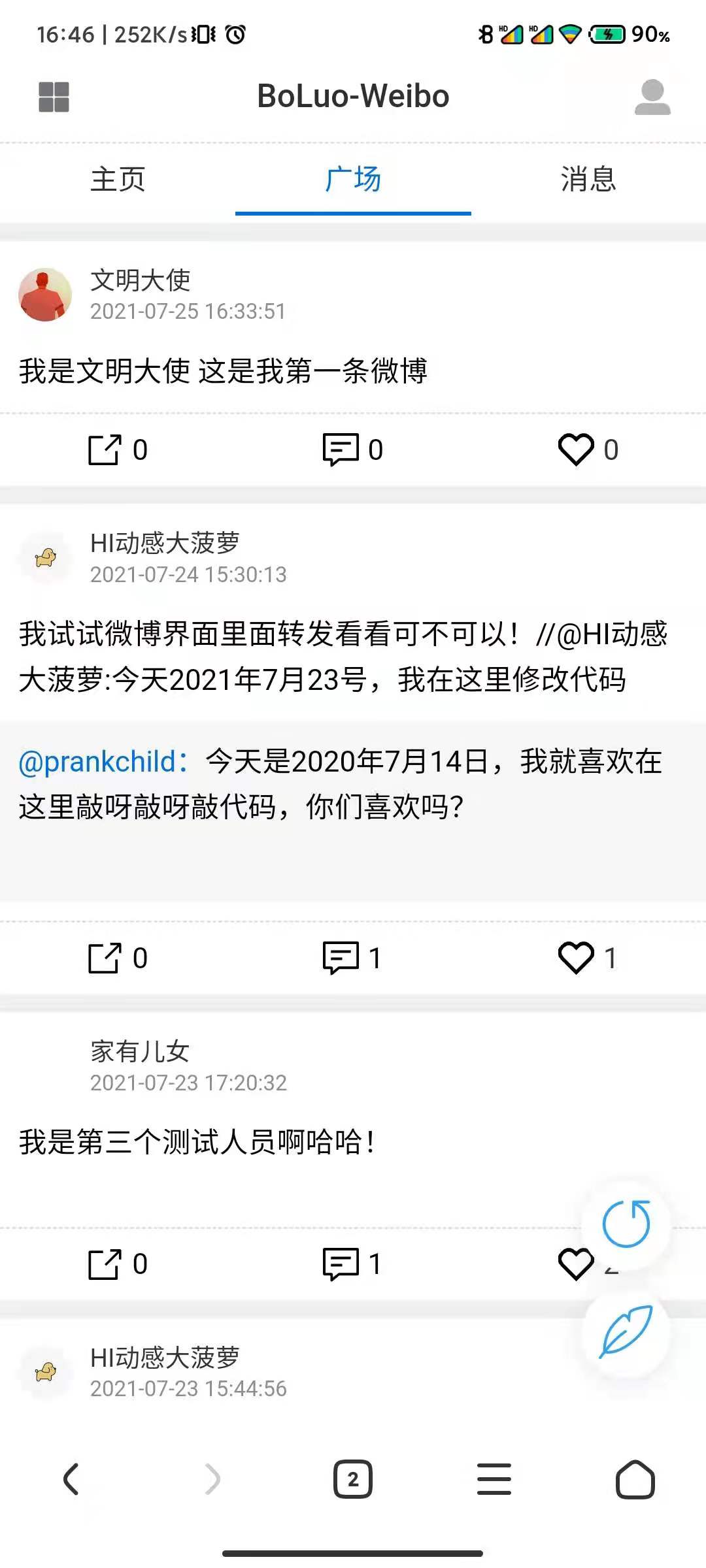Image resolution: width=706 pixels, height=1568 pixels.
Task: Open 文明大使's username
Action: pyautogui.click(x=139, y=281)
